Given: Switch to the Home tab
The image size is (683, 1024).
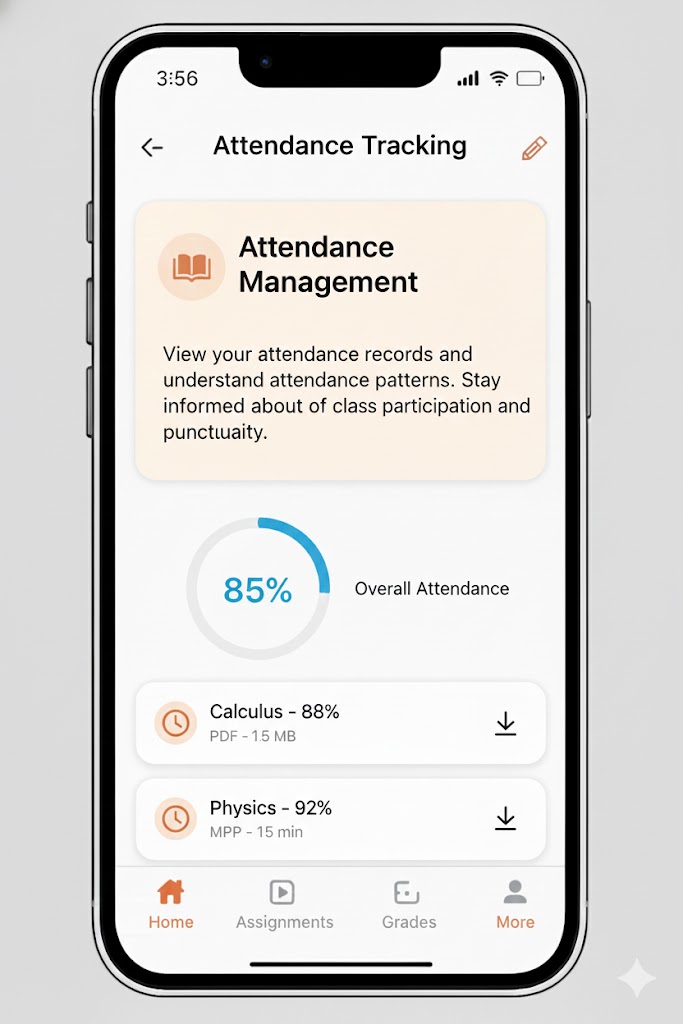Looking at the screenshot, I should [171, 904].
